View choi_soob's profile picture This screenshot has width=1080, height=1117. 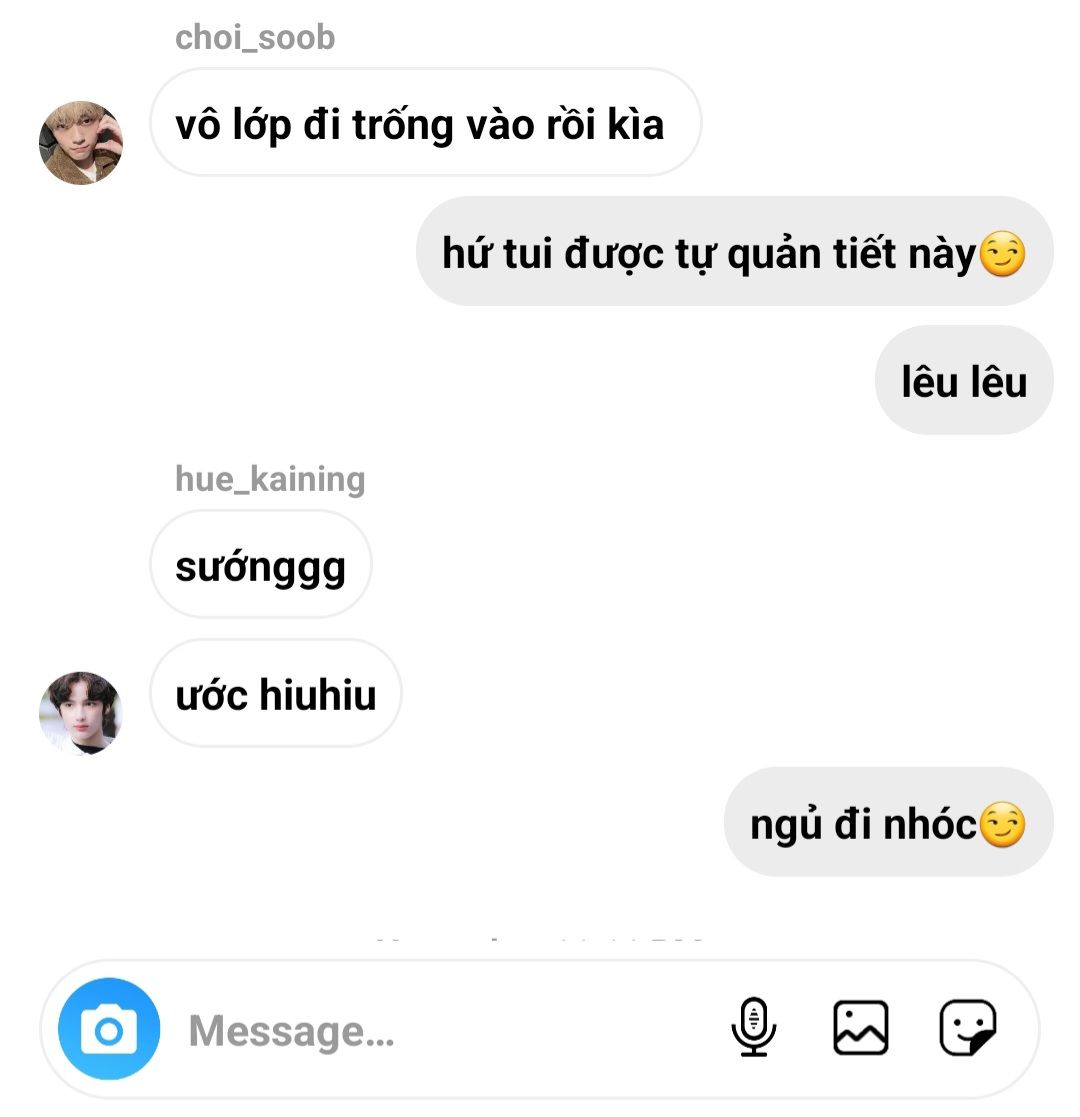[80, 142]
